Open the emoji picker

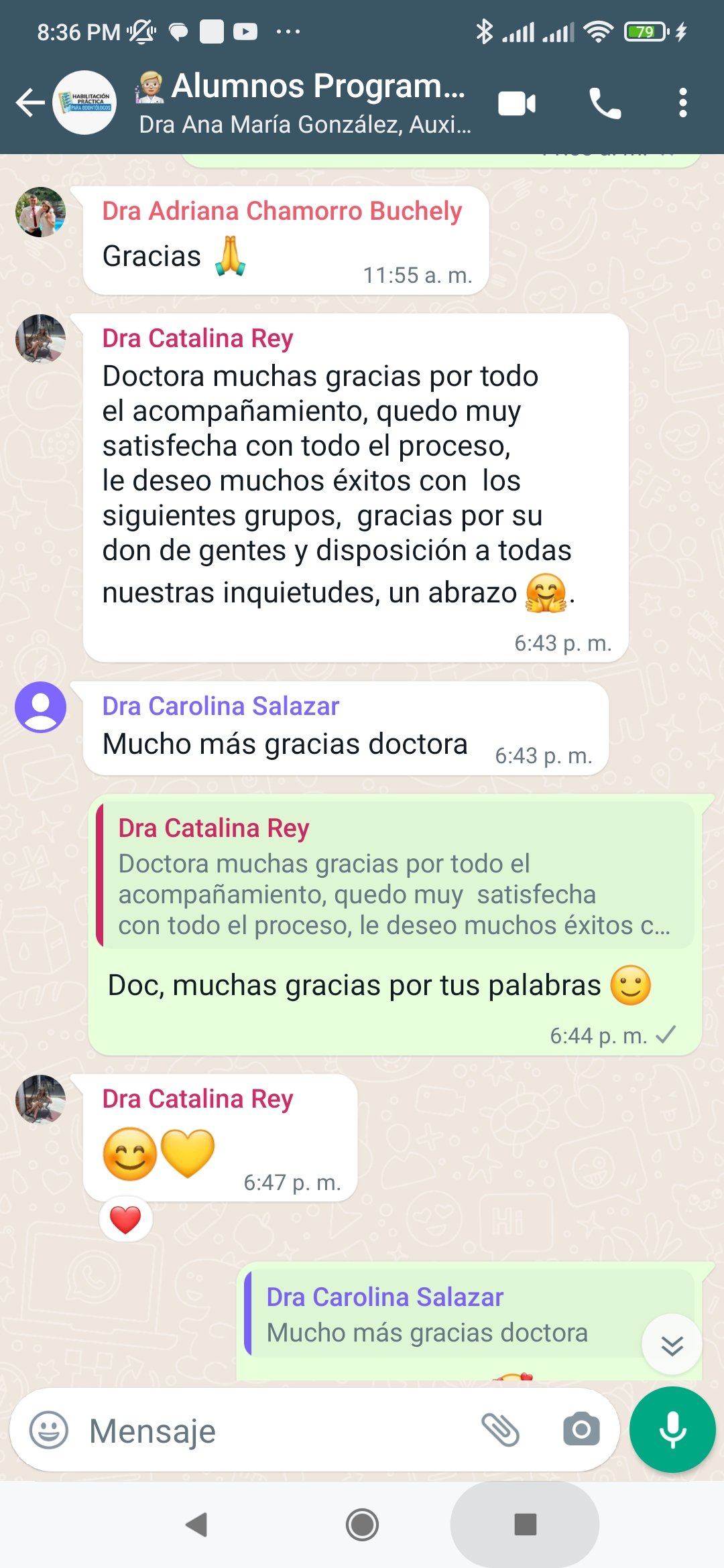coord(49,1430)
